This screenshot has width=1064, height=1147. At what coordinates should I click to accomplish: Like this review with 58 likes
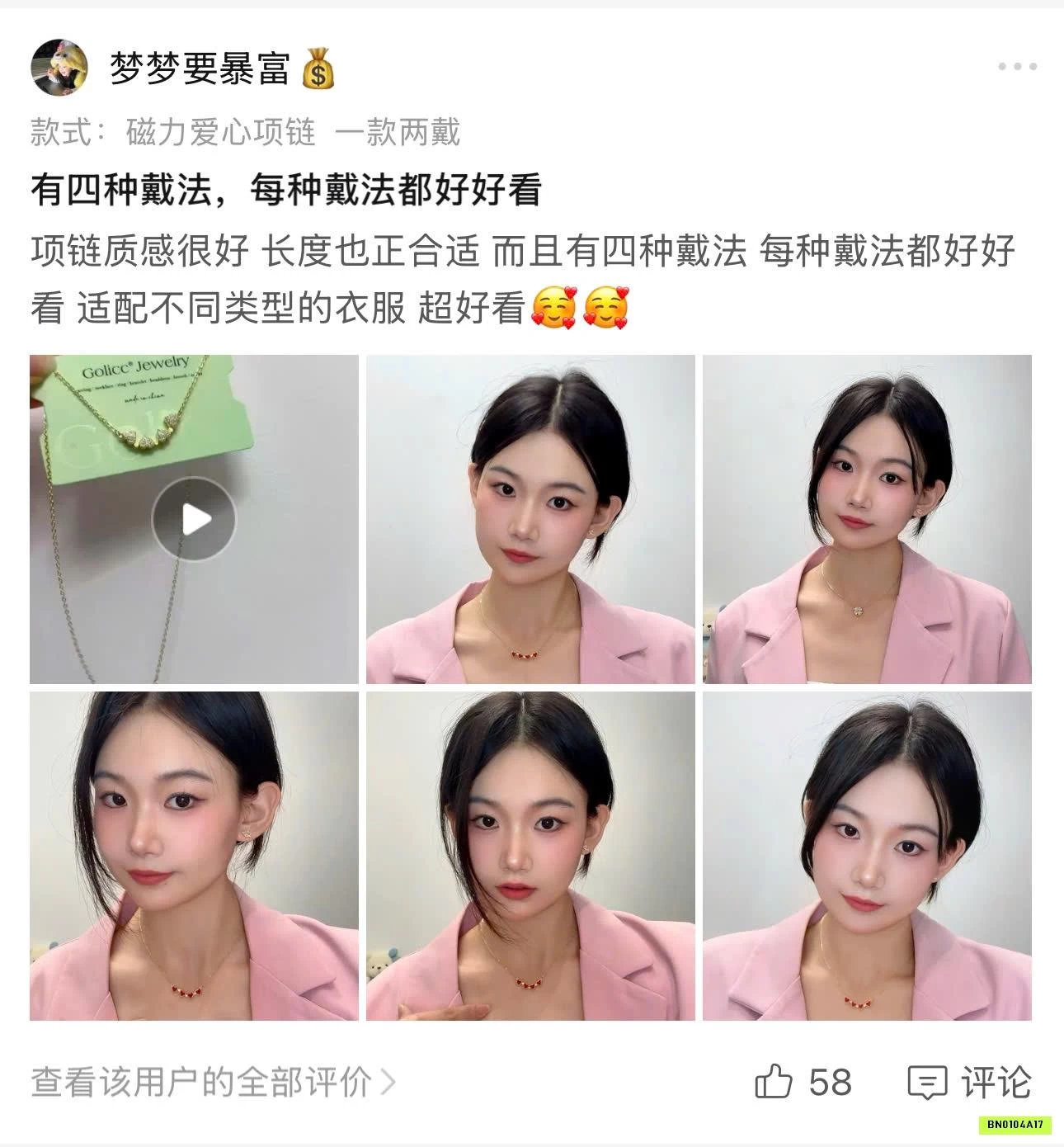click(x=774, y=1082)
